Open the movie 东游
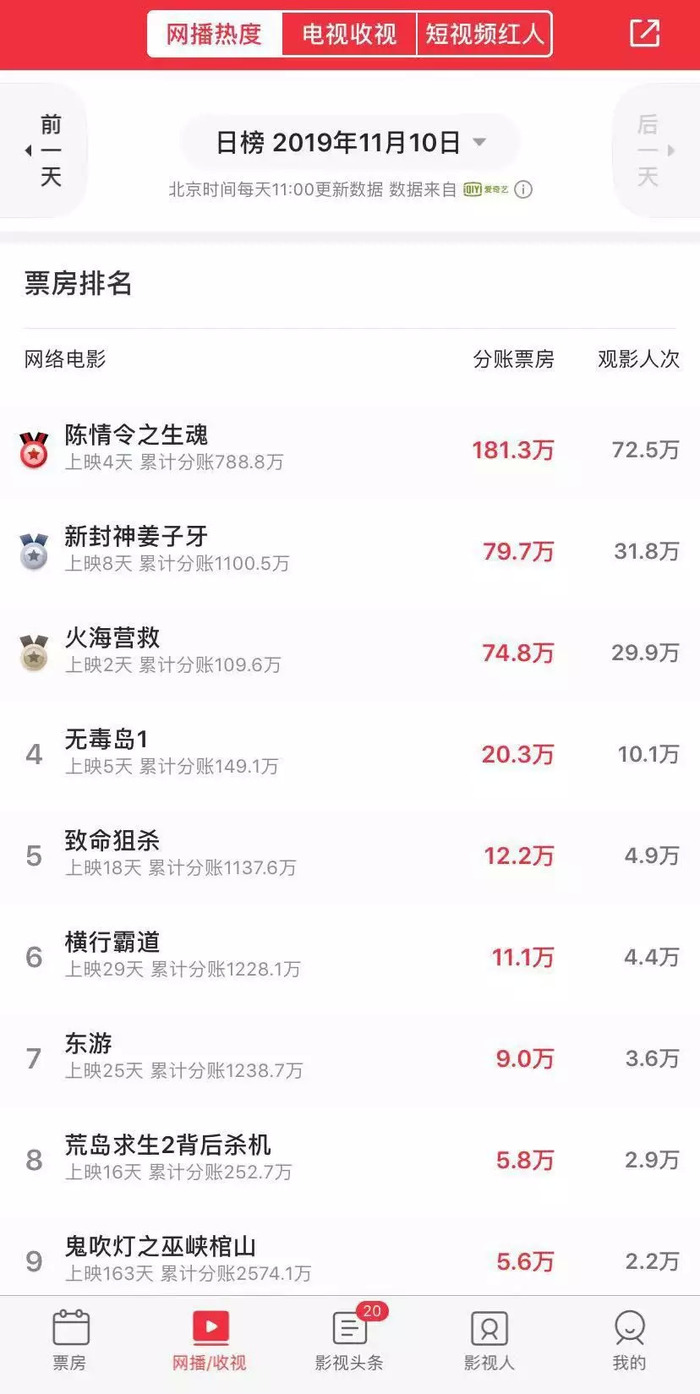Viewport: 700px width, 1394px height. (x=350, y=1059)
